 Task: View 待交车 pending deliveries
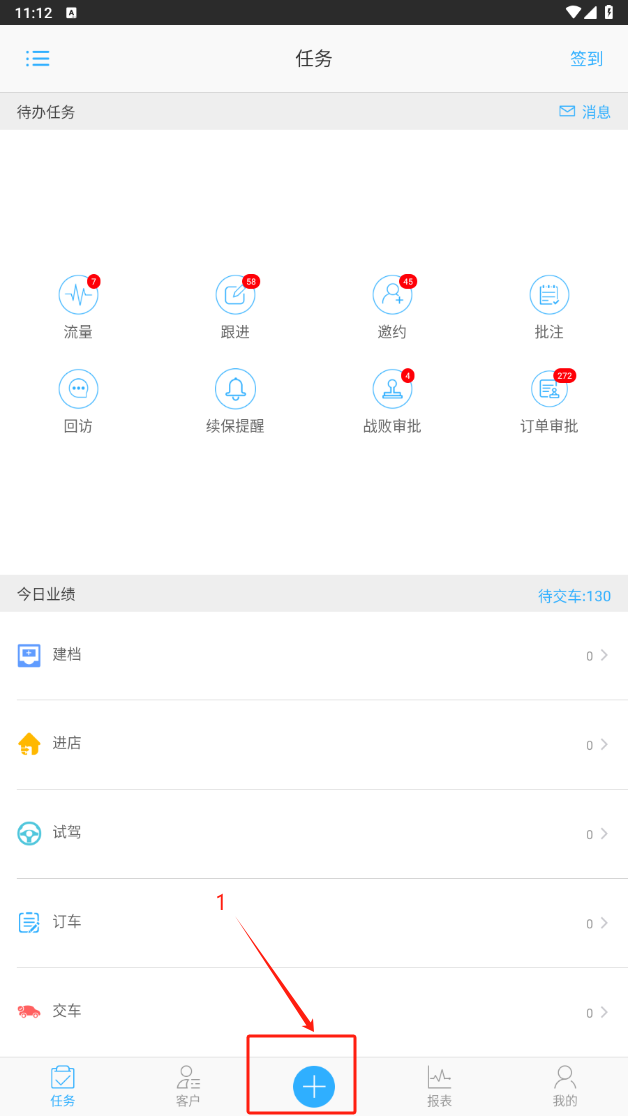[574, 596]
